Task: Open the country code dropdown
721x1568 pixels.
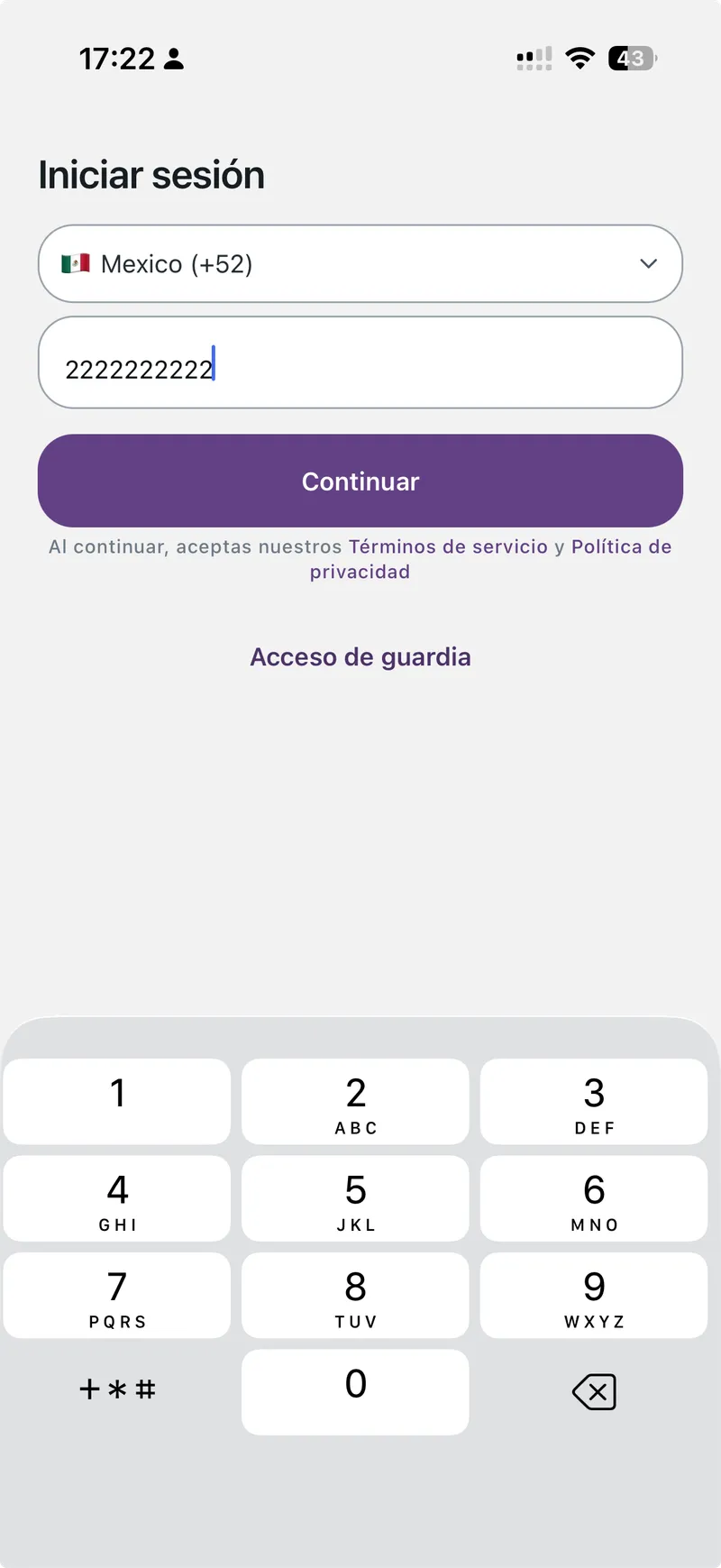Action: click(360, 263)
